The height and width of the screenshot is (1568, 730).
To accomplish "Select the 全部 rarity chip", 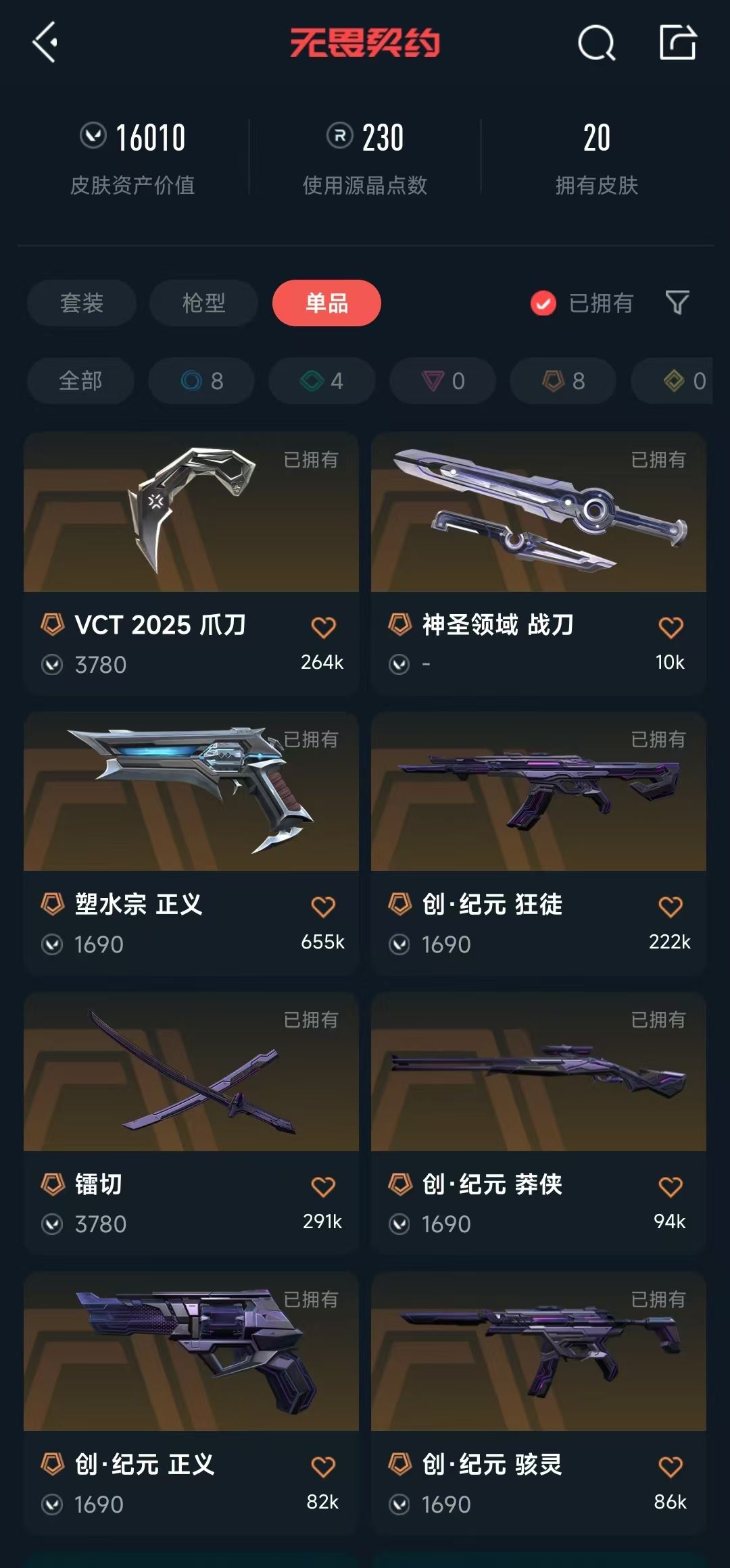I will [x=80, y=381].
